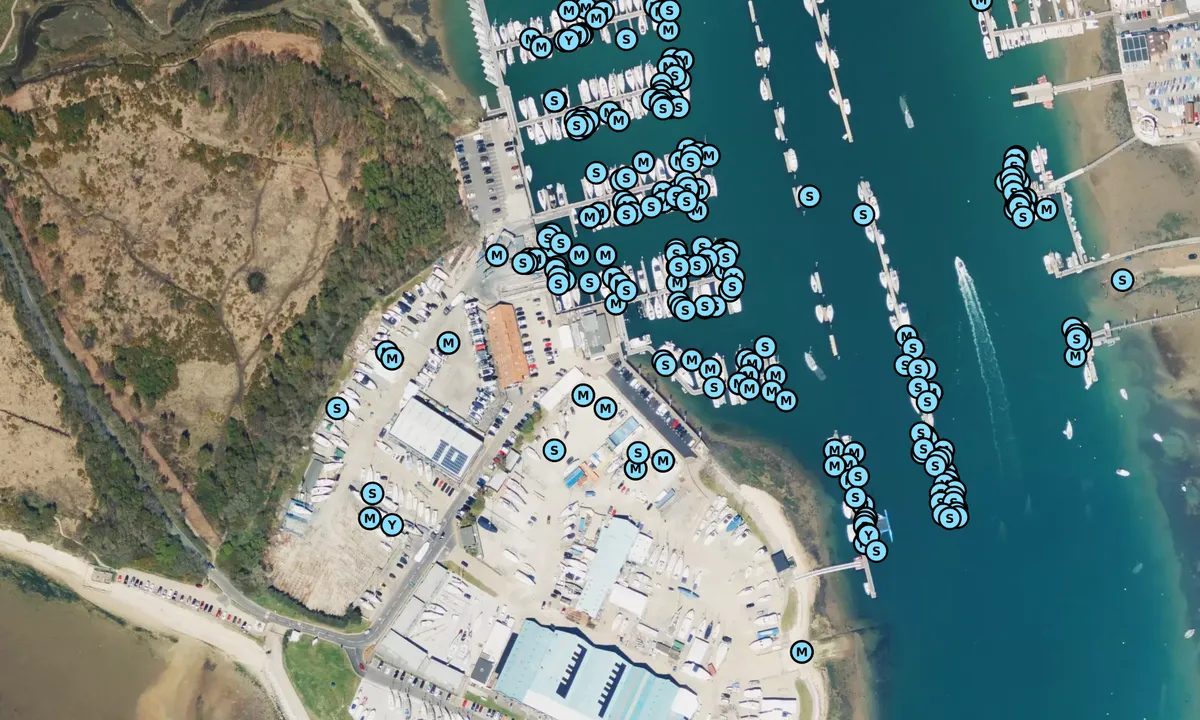This screenshot has width=1200, height=720.
Task: Tap the S marker at the boatyard's western edge
Action: tap(338, 408)
